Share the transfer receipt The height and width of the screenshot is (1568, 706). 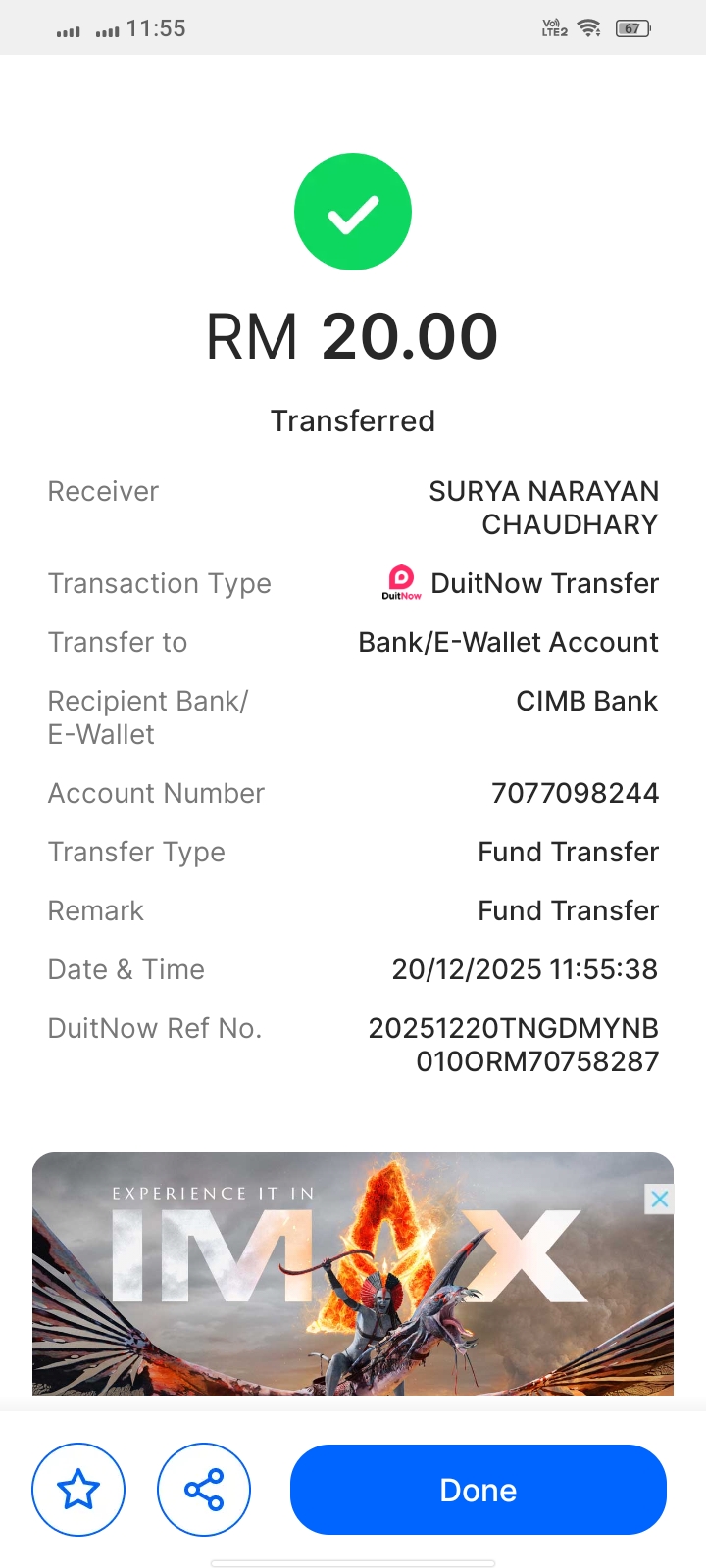tap(204, 1490)
